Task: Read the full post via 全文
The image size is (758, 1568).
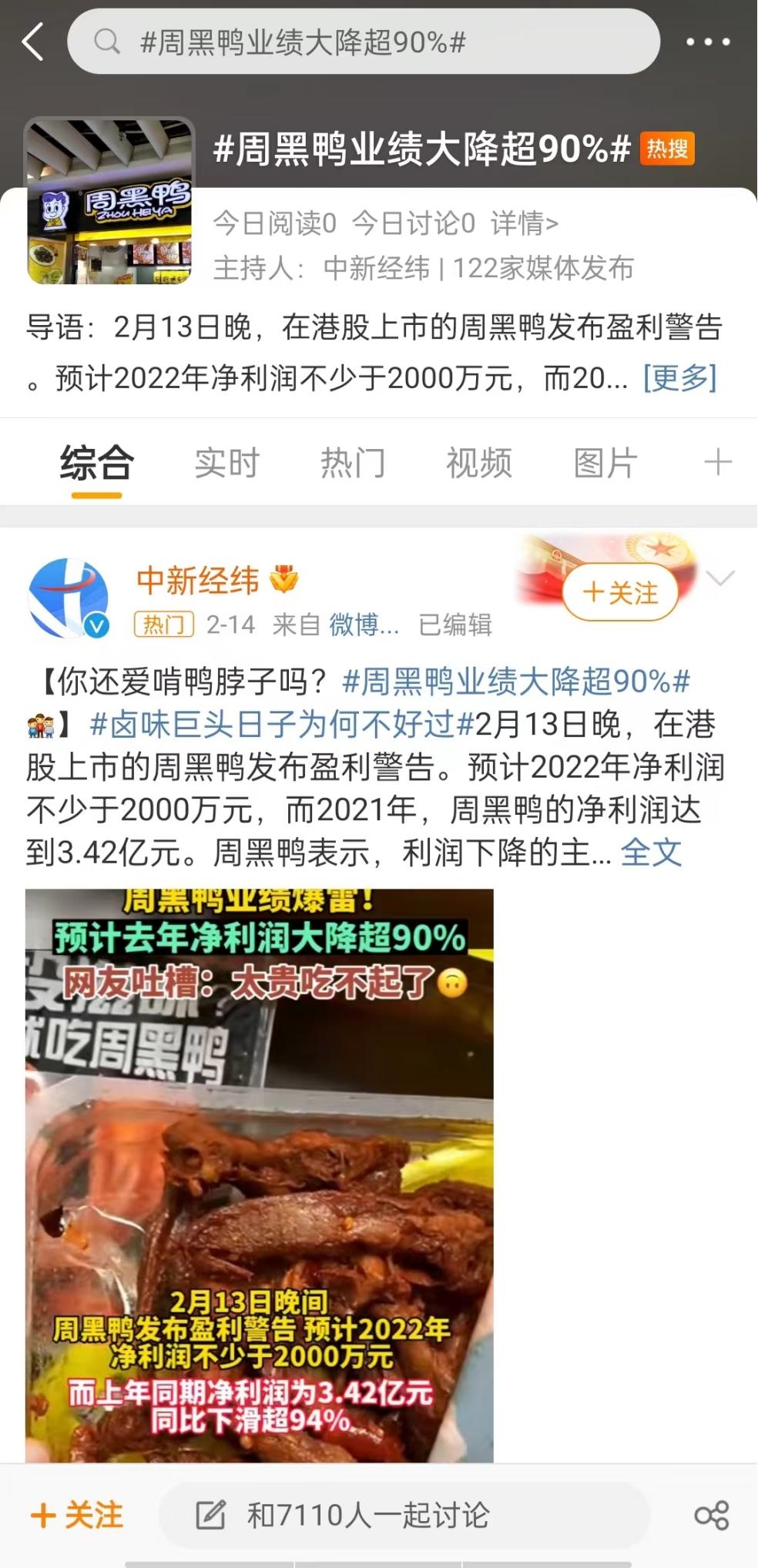Action: (x=651, y=853)
